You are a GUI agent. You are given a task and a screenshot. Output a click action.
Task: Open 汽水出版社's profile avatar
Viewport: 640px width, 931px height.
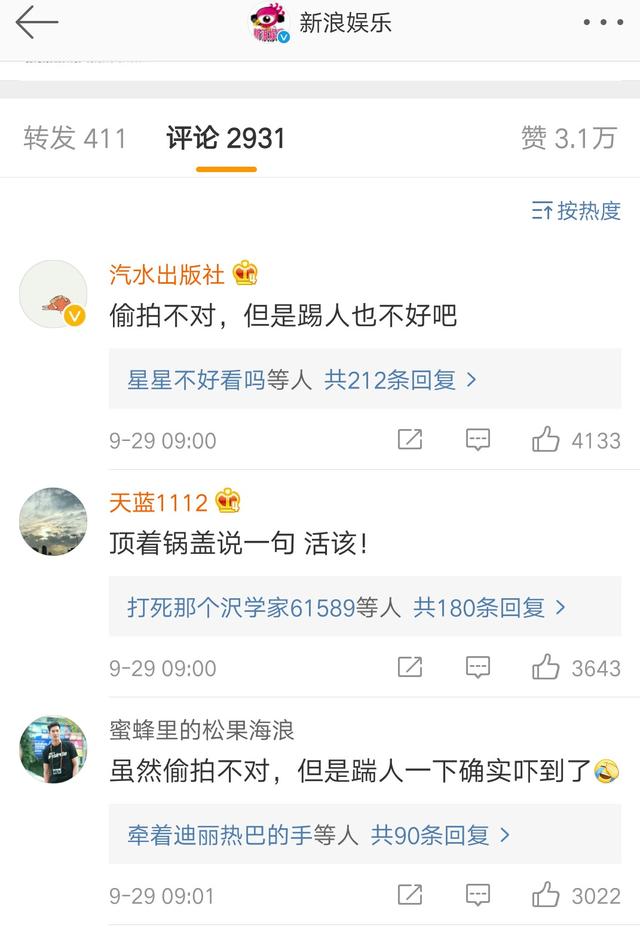(x=53, y=294)
